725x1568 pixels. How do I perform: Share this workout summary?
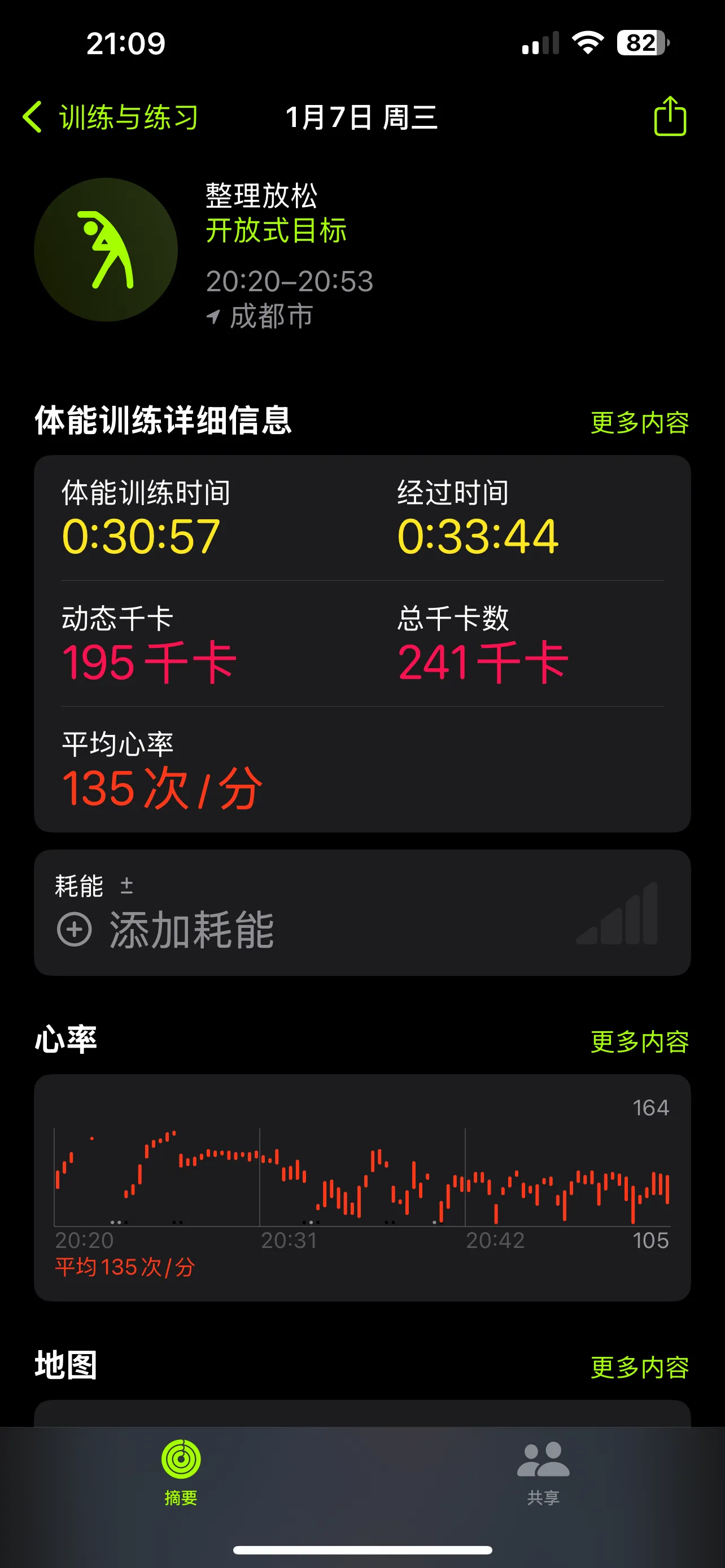click(x=670, y=116)
